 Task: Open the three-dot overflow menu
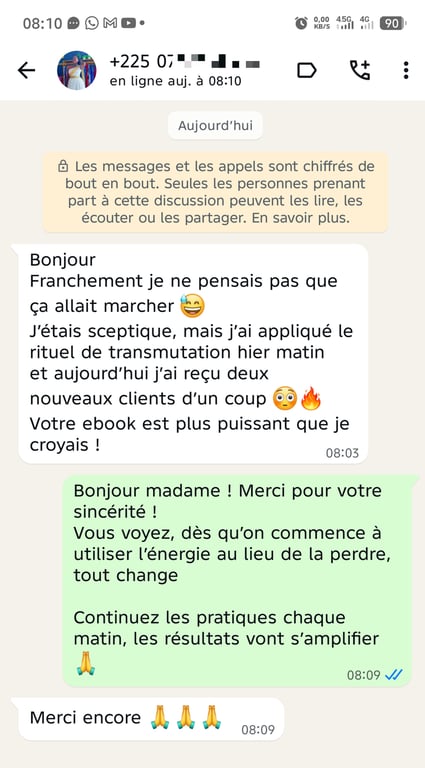tap(406, 70)
